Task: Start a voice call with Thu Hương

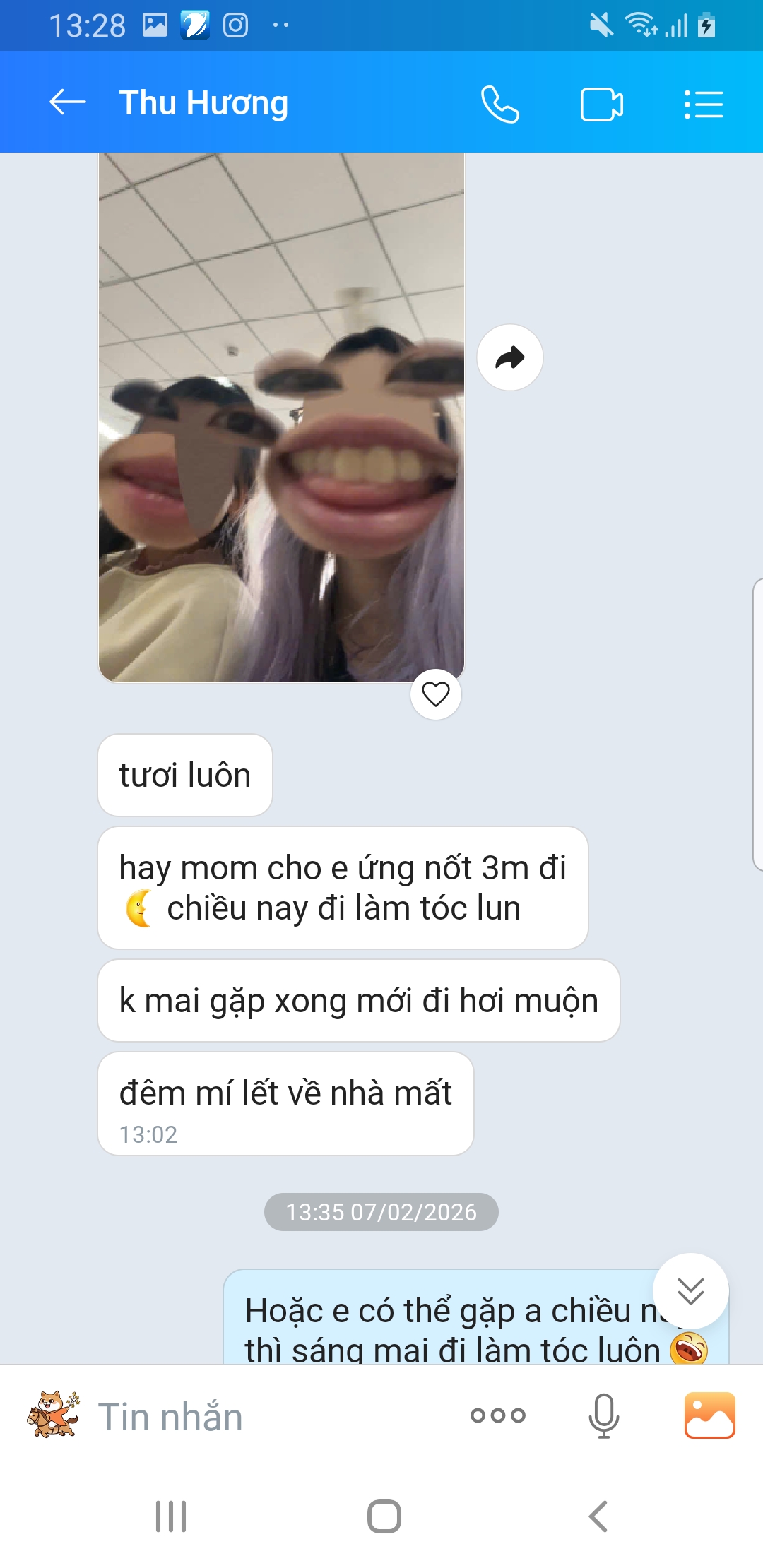Action: coord(500,105)
